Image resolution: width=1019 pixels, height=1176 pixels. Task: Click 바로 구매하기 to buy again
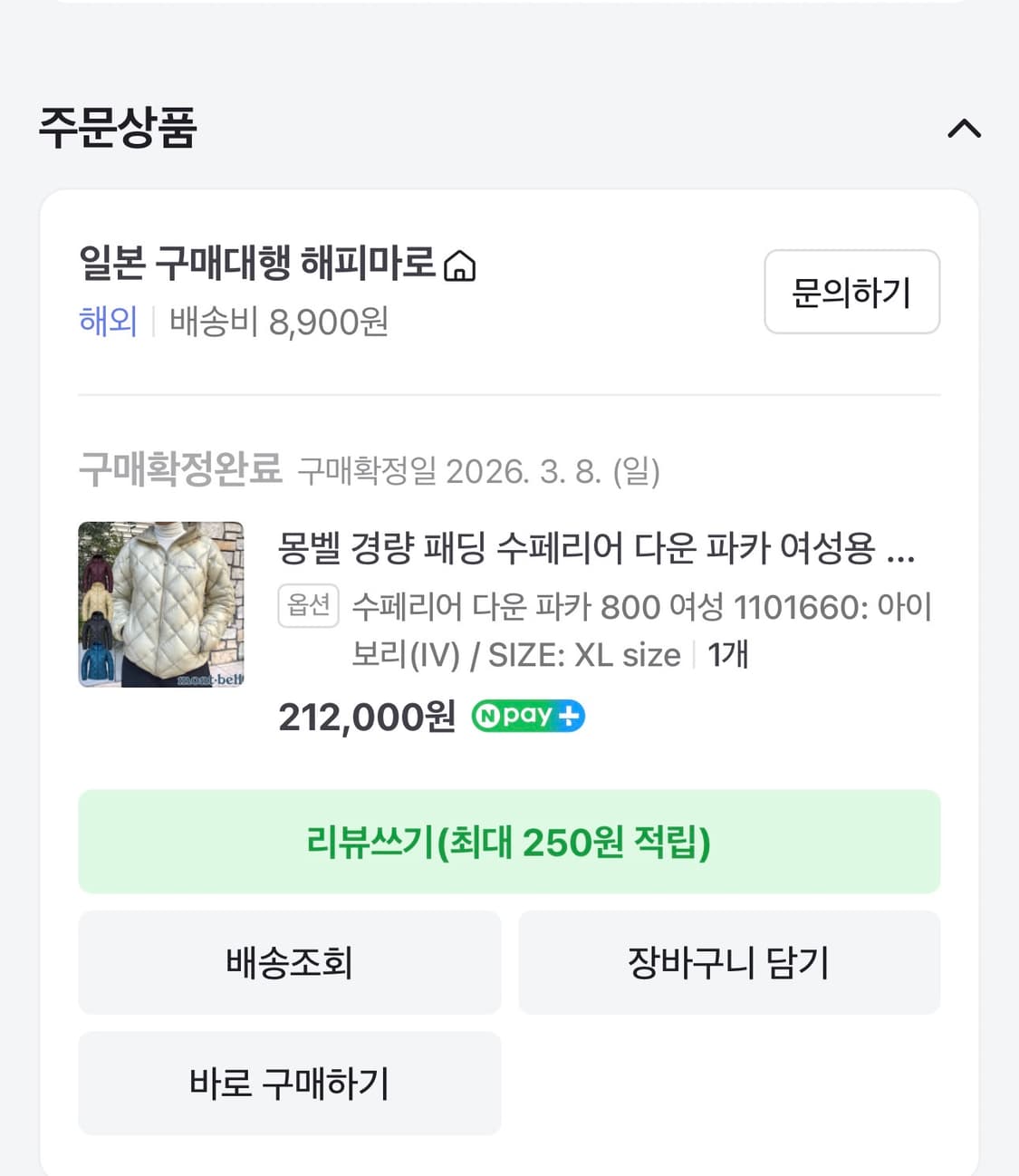pyautogui.click(x=289, y=1083)
